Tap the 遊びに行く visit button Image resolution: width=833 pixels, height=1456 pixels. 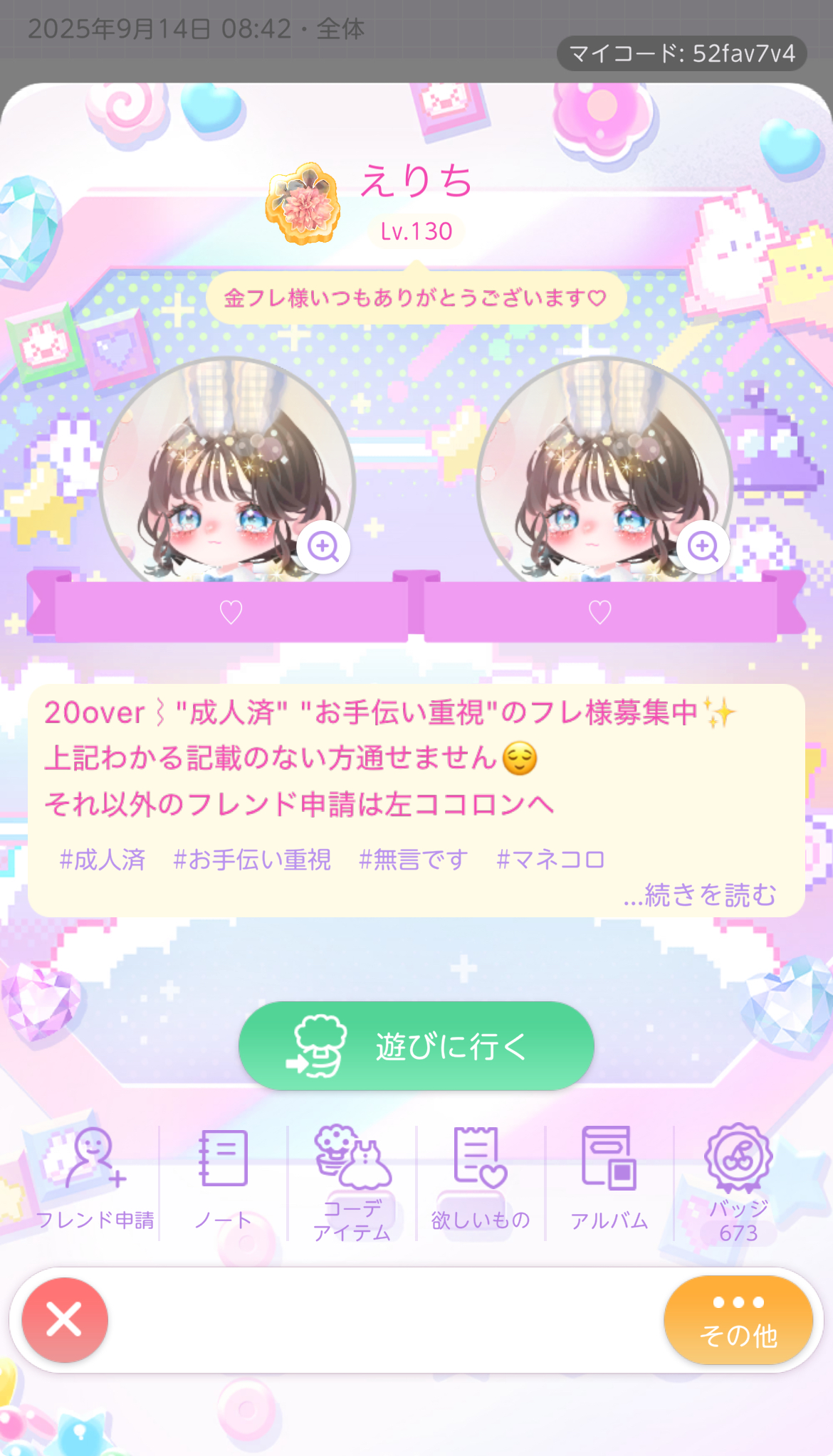pos(416,1045)
